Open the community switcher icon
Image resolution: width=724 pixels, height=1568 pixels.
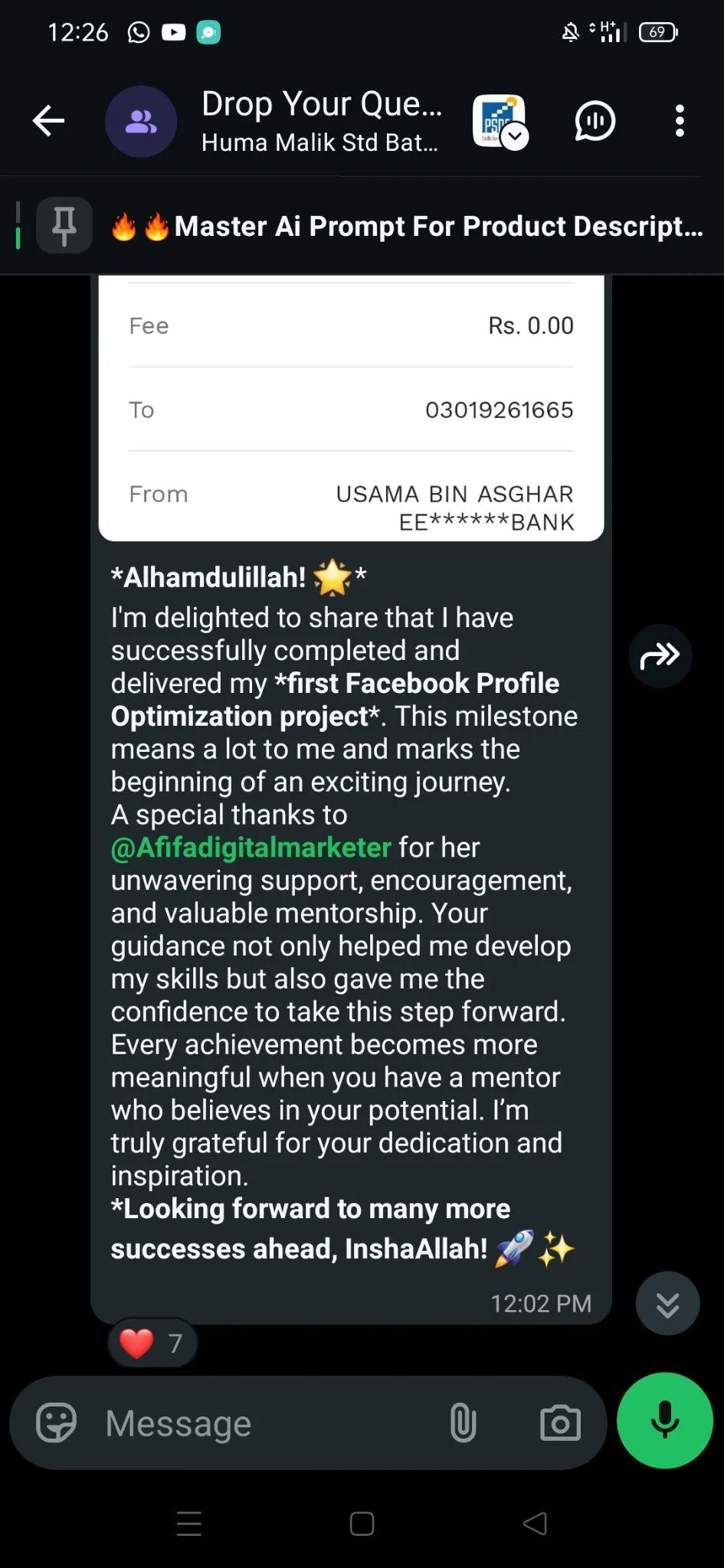click(x=500, y=121)
